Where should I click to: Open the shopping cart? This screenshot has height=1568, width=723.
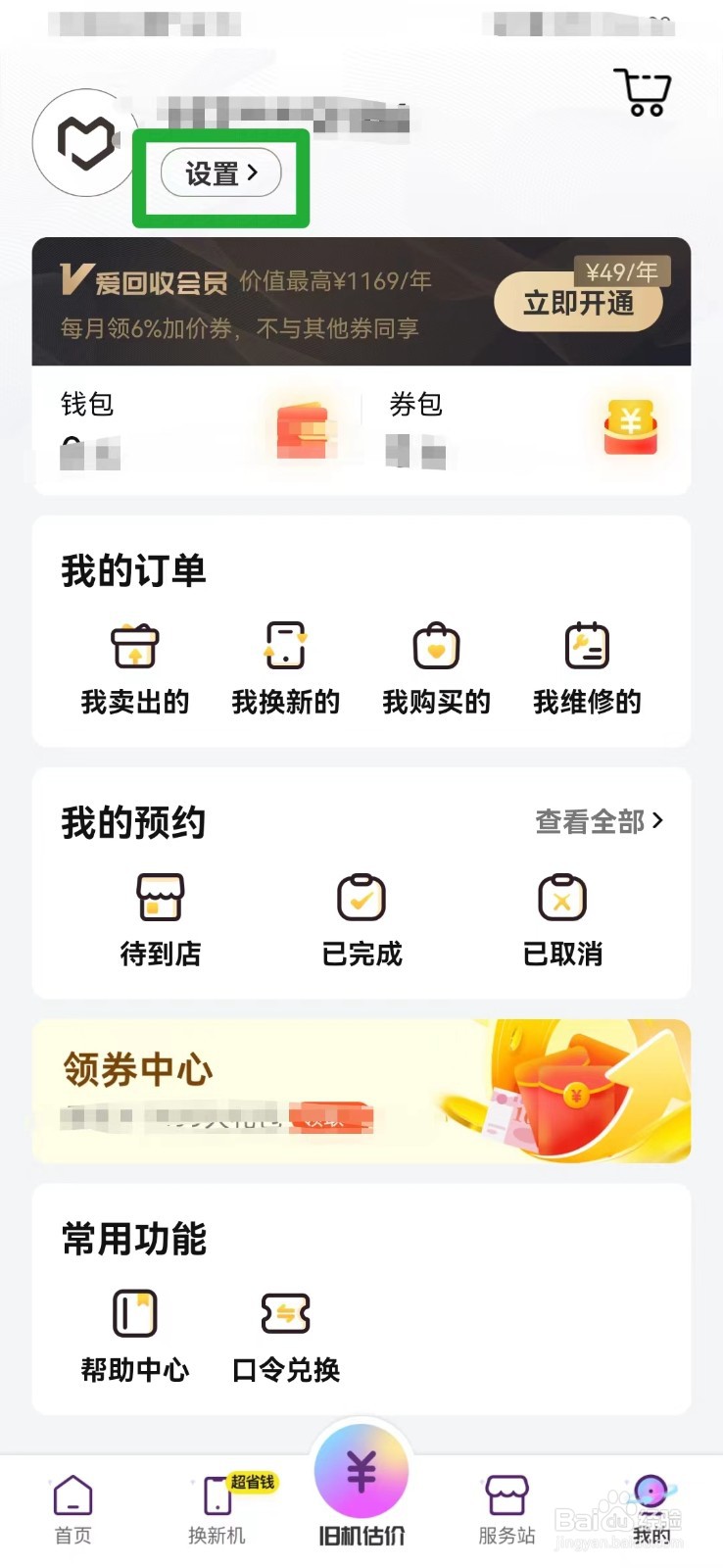(x=643, y=93)
